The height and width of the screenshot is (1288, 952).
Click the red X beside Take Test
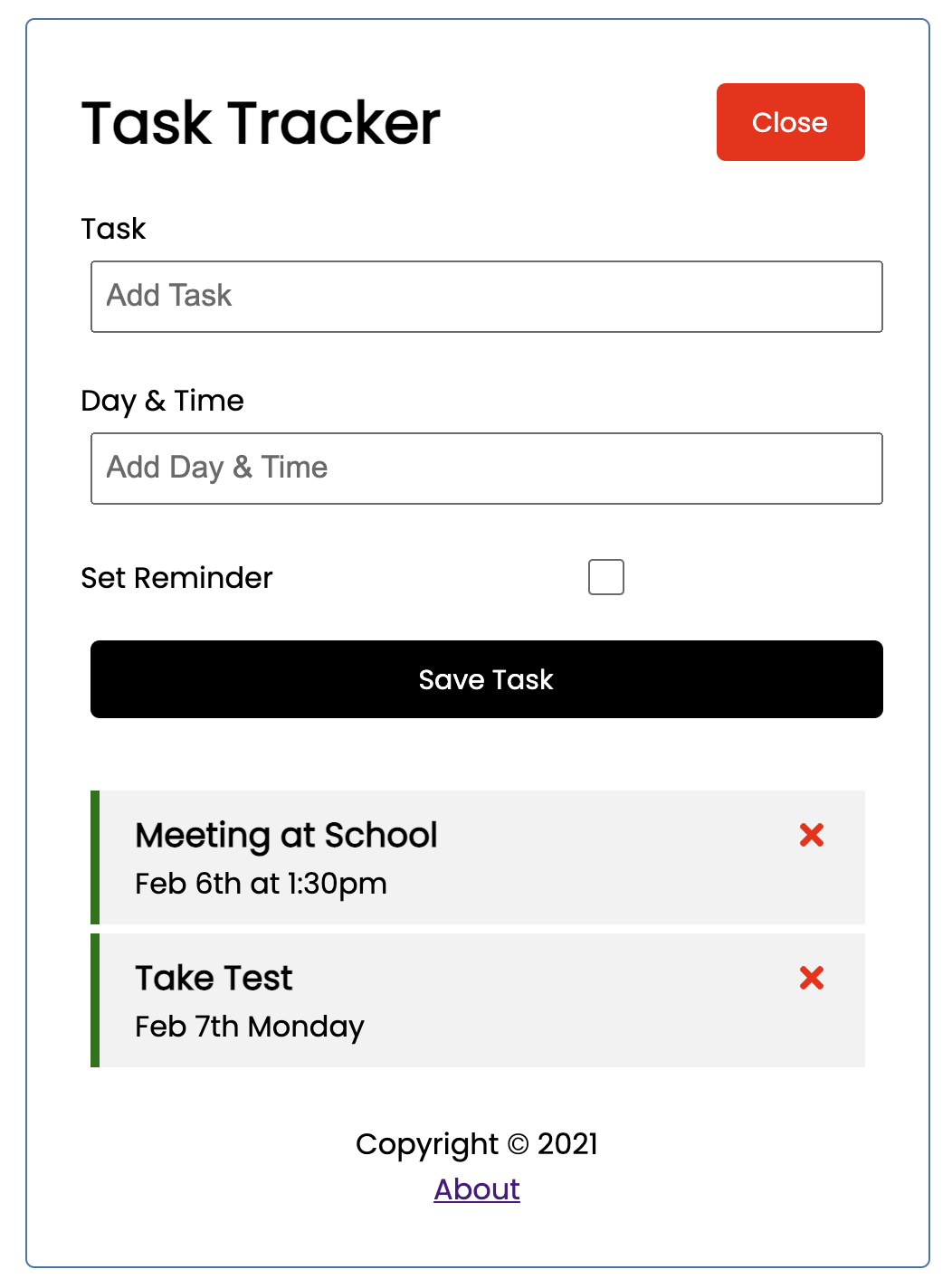812,978
